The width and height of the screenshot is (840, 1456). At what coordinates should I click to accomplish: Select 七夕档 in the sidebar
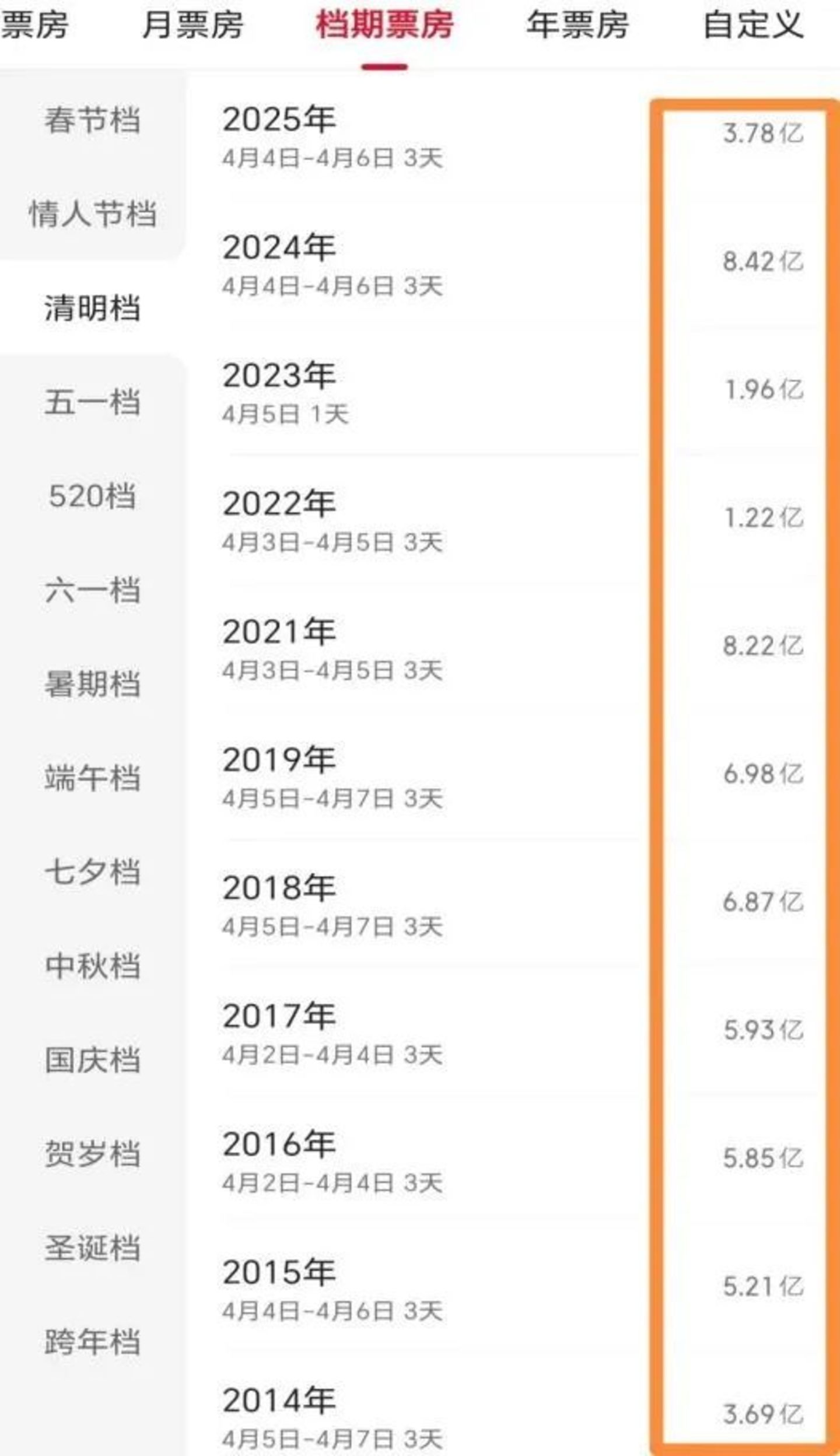(x=92, y=872)
